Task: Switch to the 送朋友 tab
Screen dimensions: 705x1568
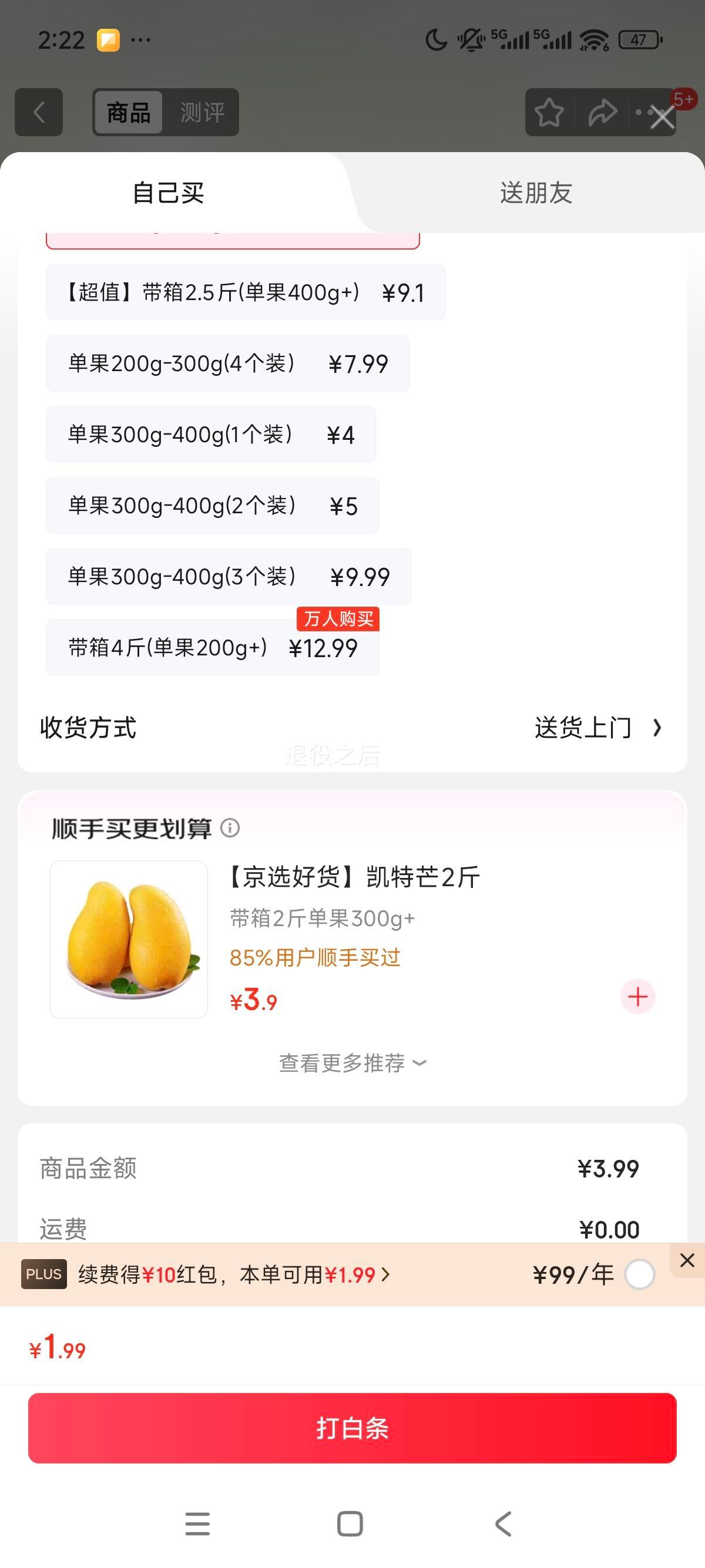Action: (536, 193)
